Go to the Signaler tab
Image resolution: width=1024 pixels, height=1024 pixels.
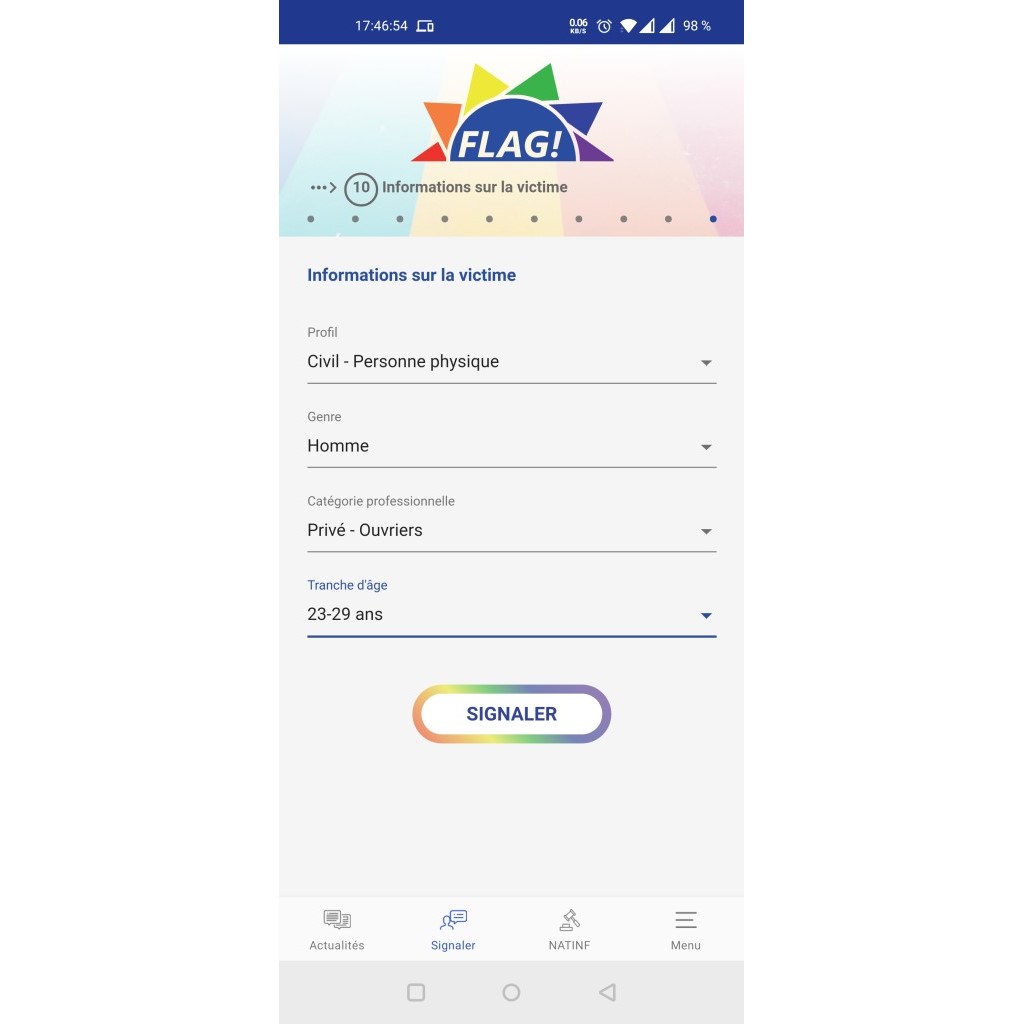(453, 929)
